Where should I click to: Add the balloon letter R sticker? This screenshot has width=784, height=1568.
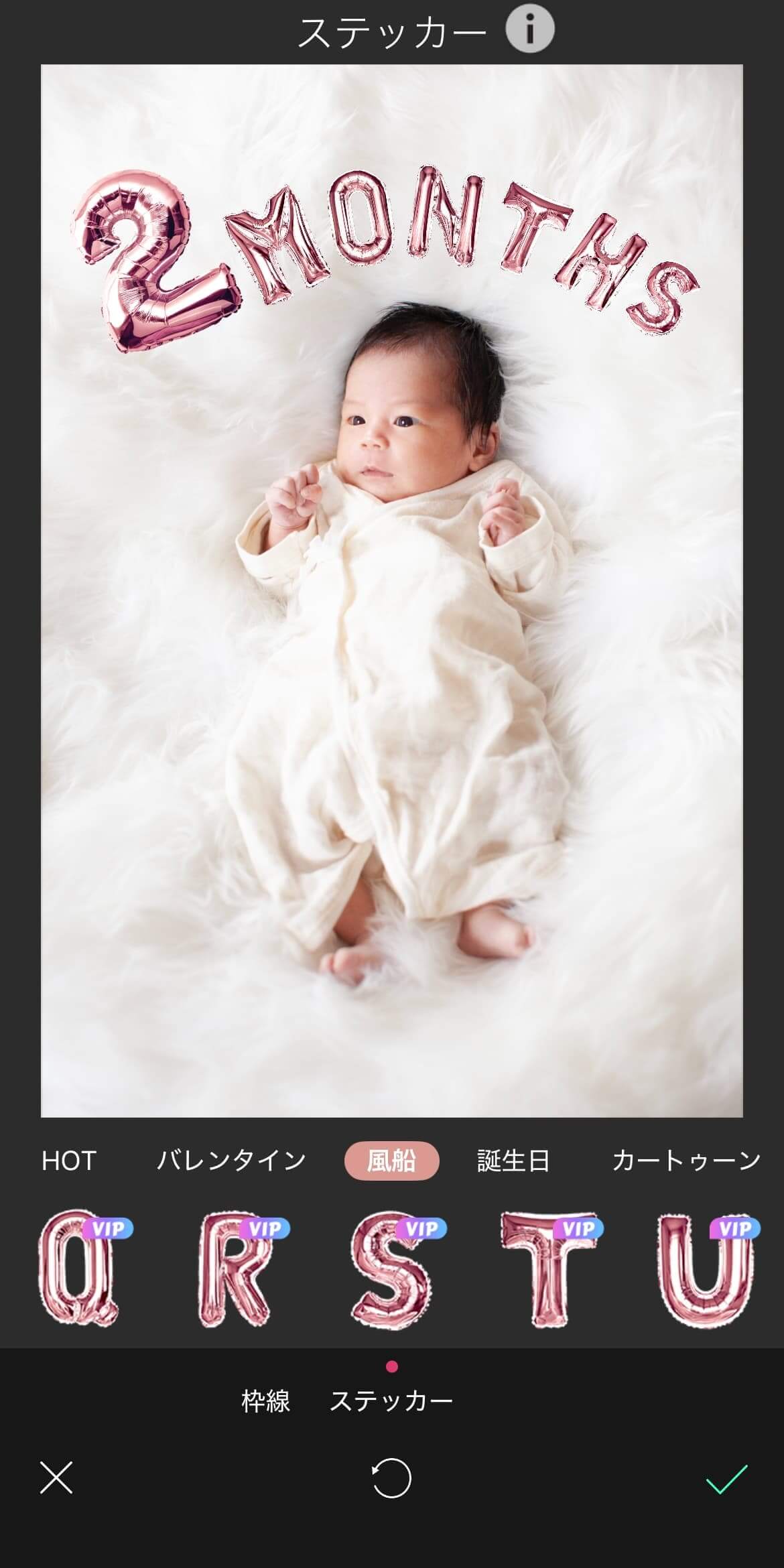236,1269
